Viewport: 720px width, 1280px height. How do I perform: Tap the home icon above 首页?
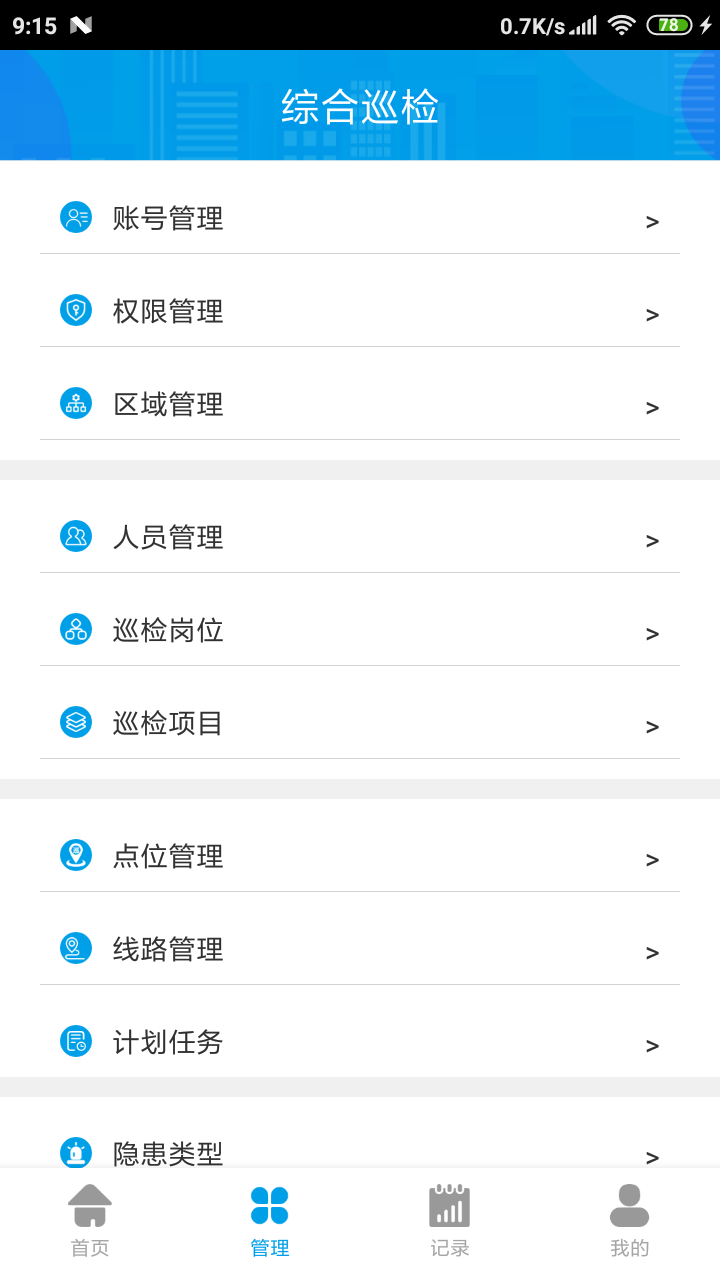coord(89,1205)
